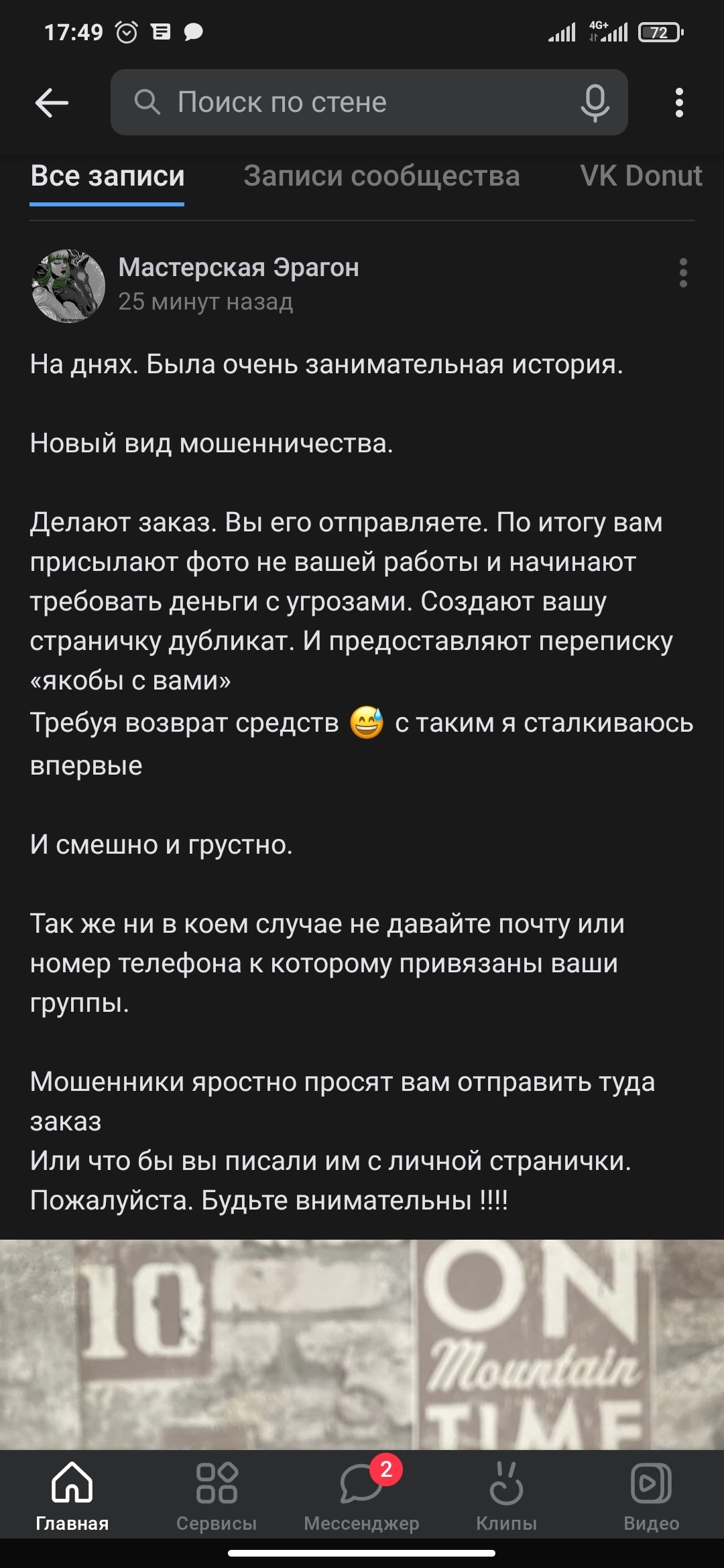Open the Видео tab
Viewport: 724px width, 1568px height.
point(651,1495)
